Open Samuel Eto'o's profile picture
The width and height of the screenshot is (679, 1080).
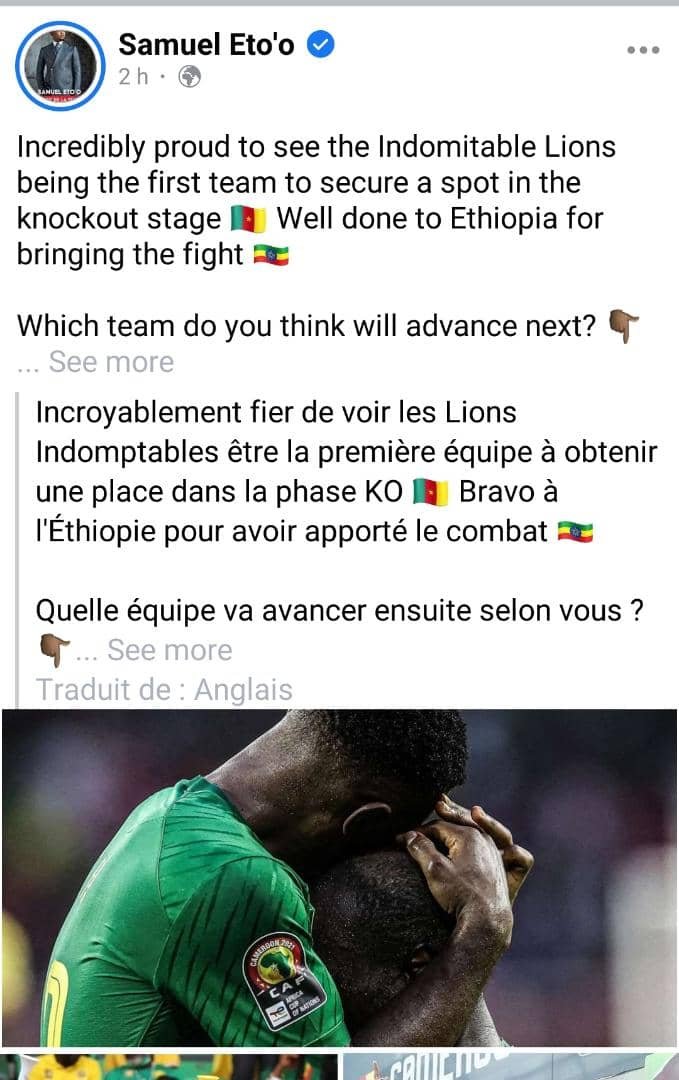[60, 65]
